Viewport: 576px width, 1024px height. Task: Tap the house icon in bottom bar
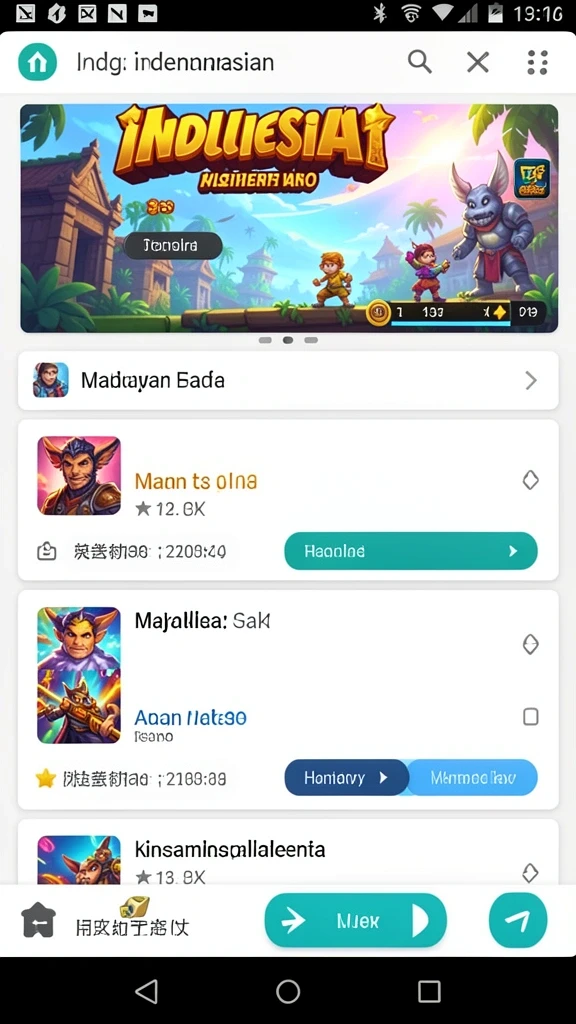click(x=39, y=920)
